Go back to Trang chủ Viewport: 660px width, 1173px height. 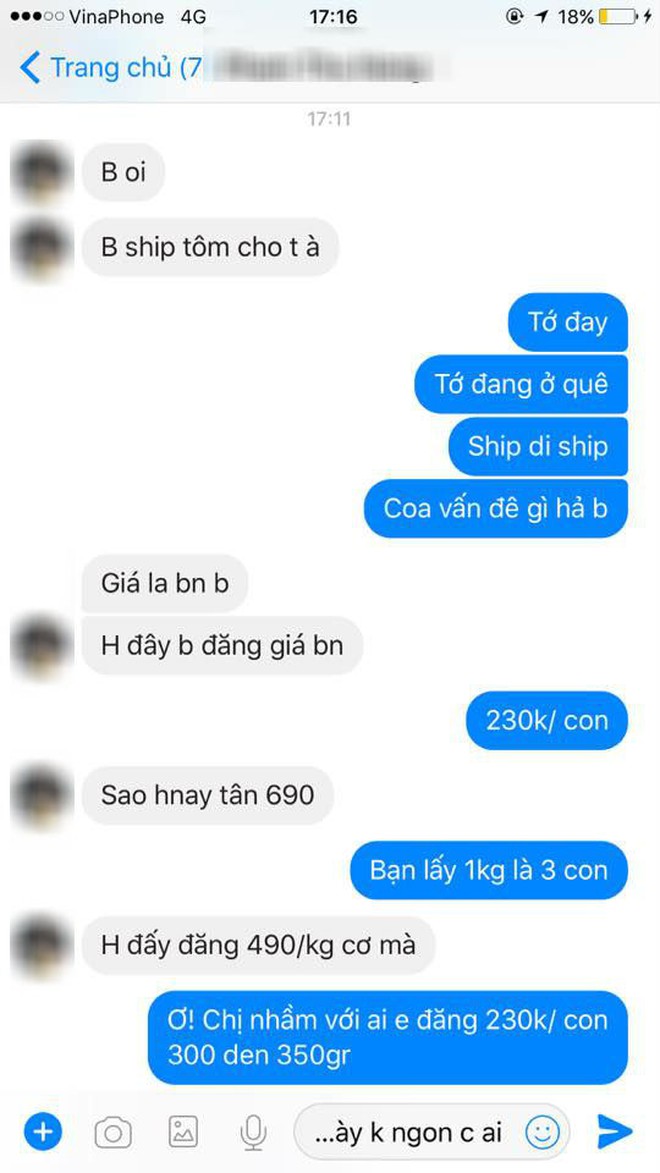tap(100, 68)
